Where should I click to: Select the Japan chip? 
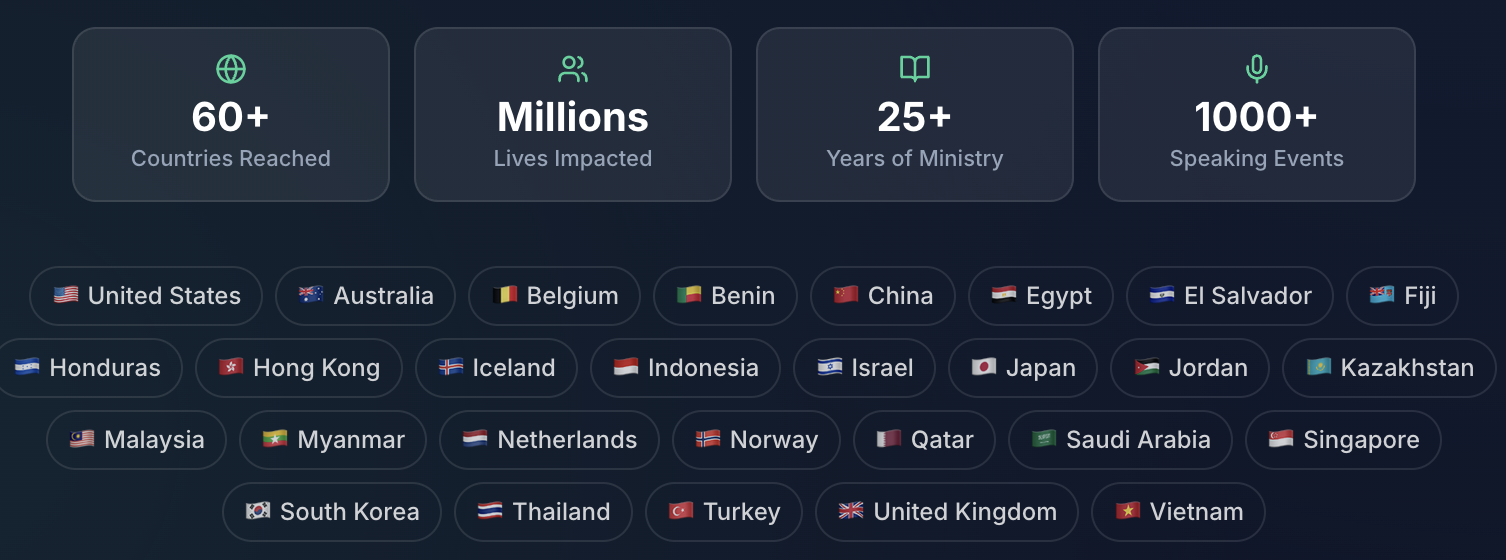1023,368
